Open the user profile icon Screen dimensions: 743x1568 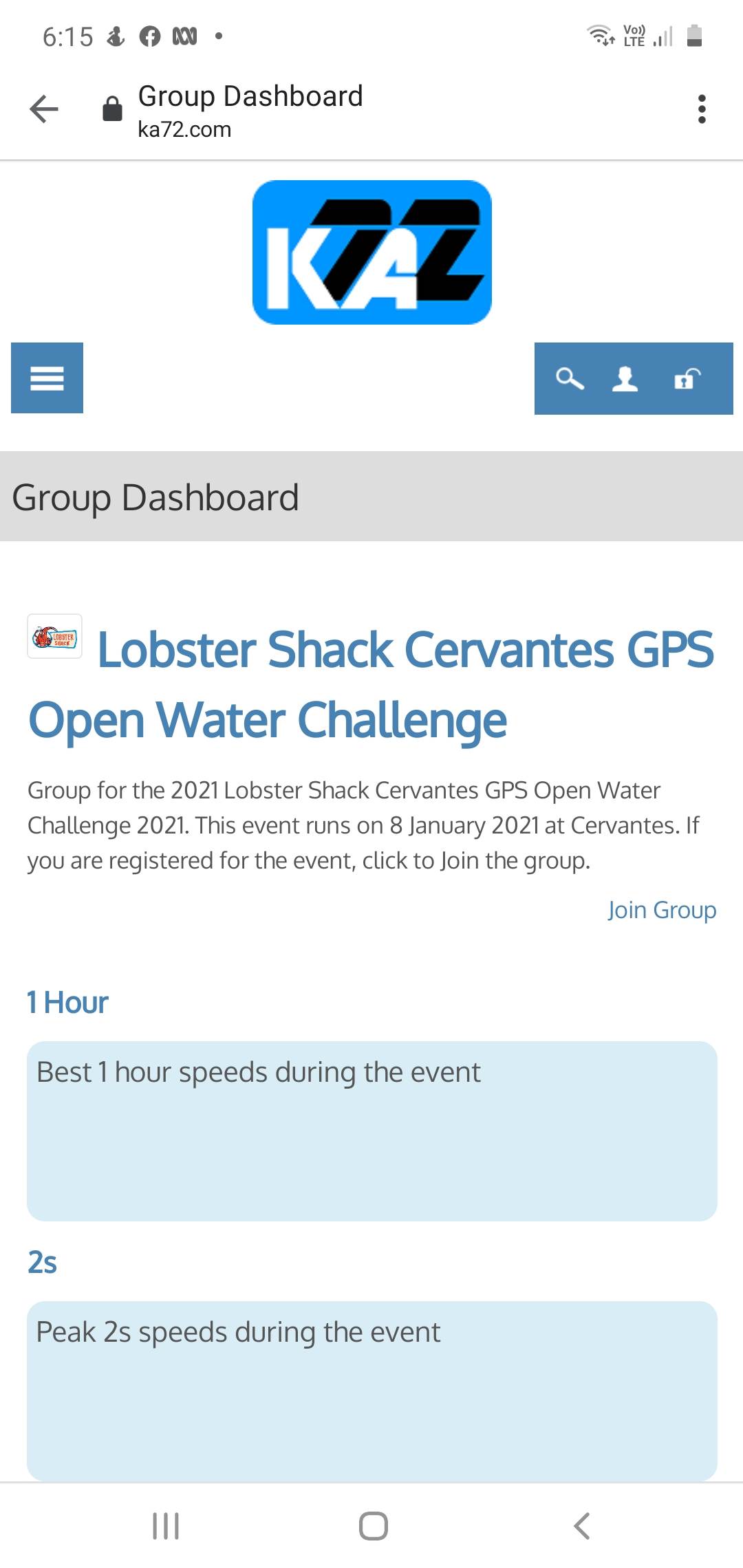coord(625,378)
